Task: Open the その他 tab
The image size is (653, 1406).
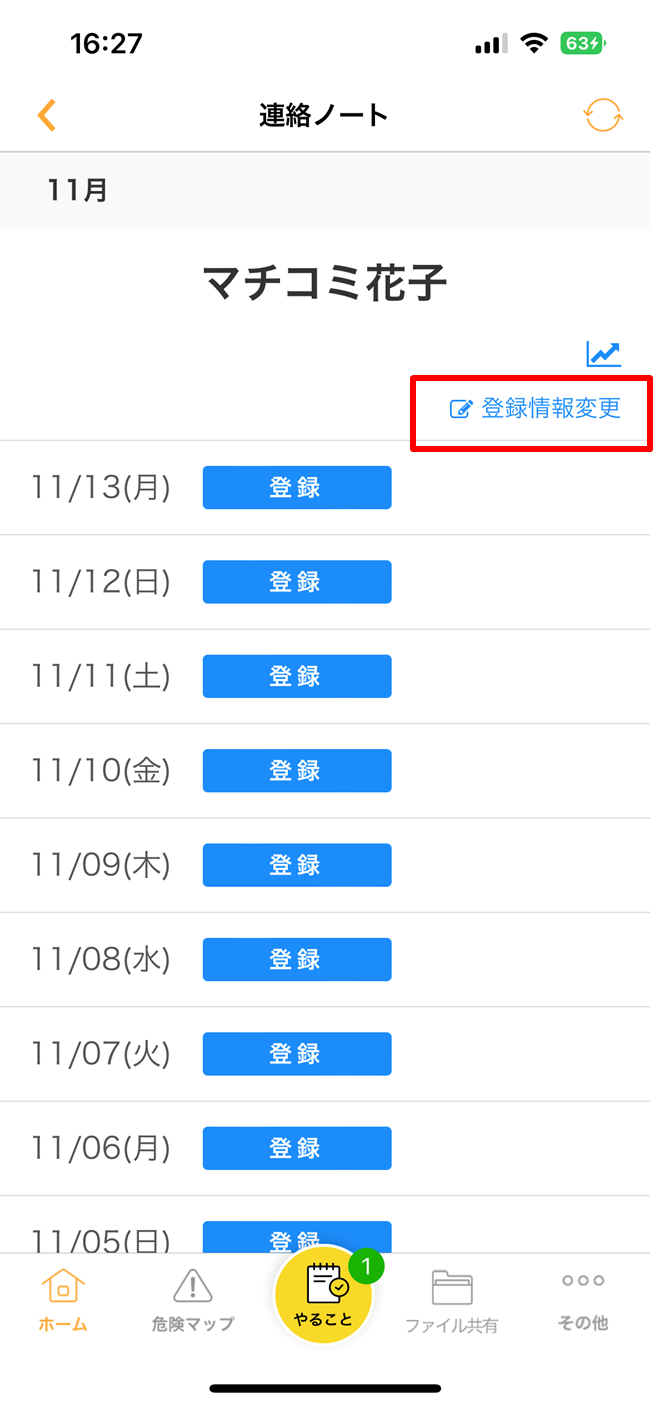Action: click(583, 1300)
